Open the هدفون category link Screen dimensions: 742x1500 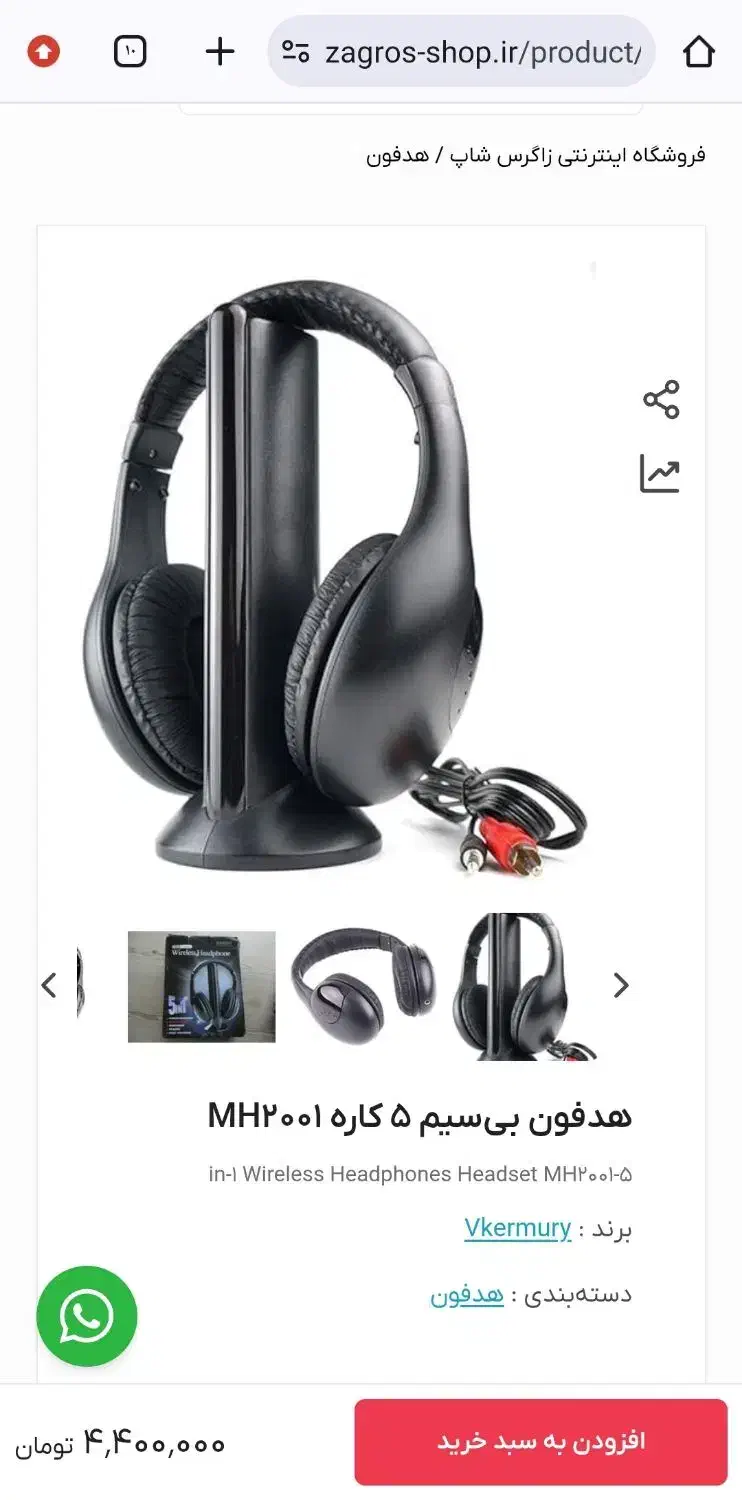point(467,1295)
